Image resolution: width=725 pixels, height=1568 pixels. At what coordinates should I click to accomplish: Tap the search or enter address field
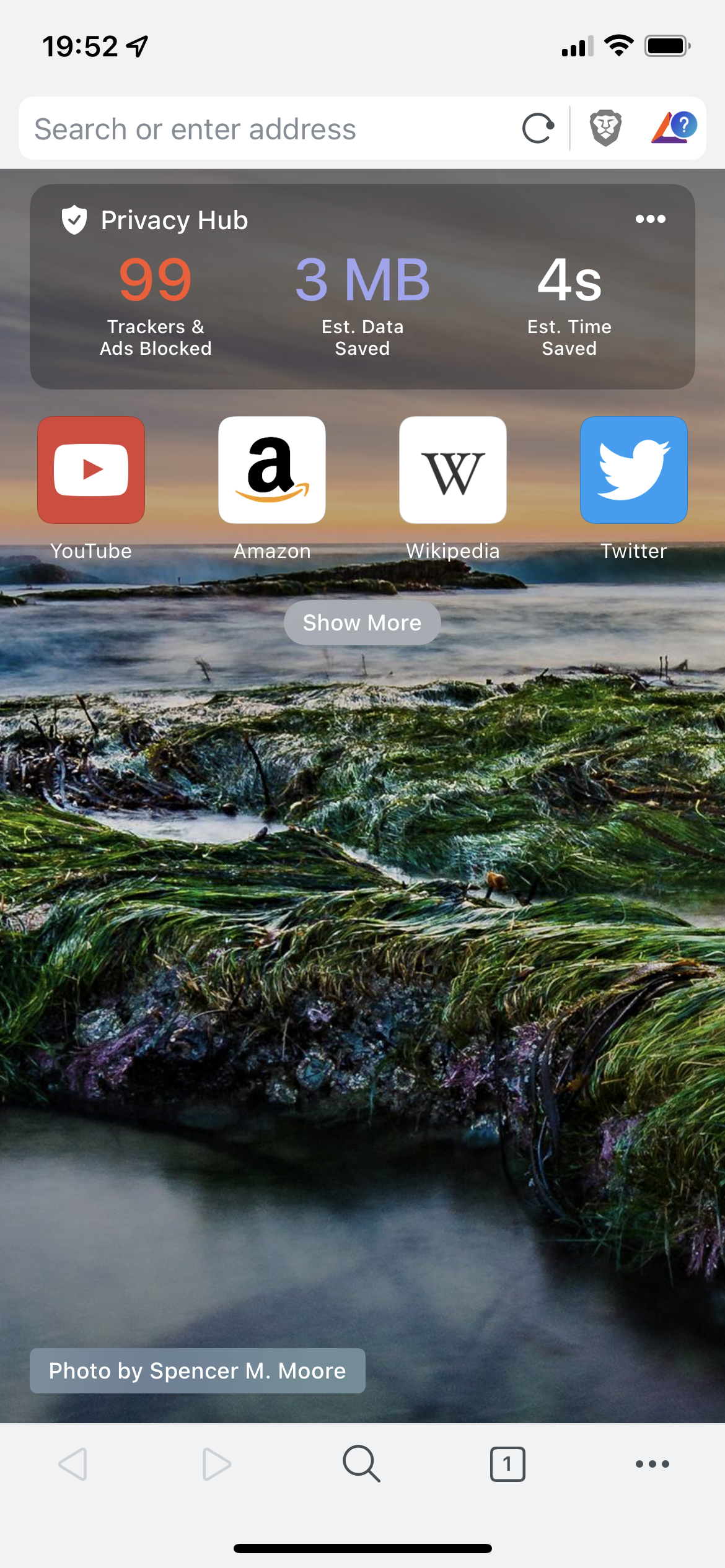(x=260, y=129)
